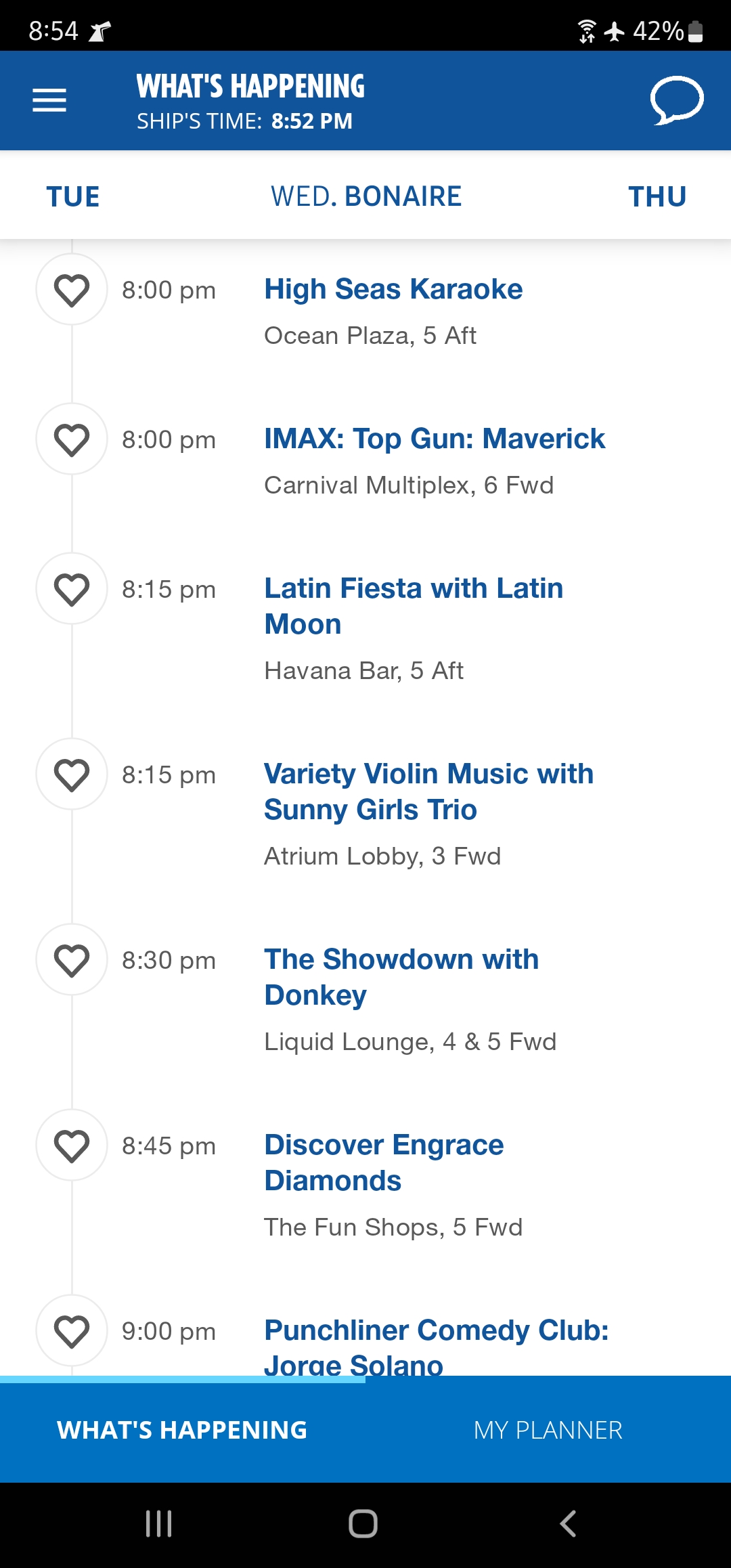Heart the Discover Engrace Diamonds event
Screen dimensions: 731x1568
coord(72,1146)
